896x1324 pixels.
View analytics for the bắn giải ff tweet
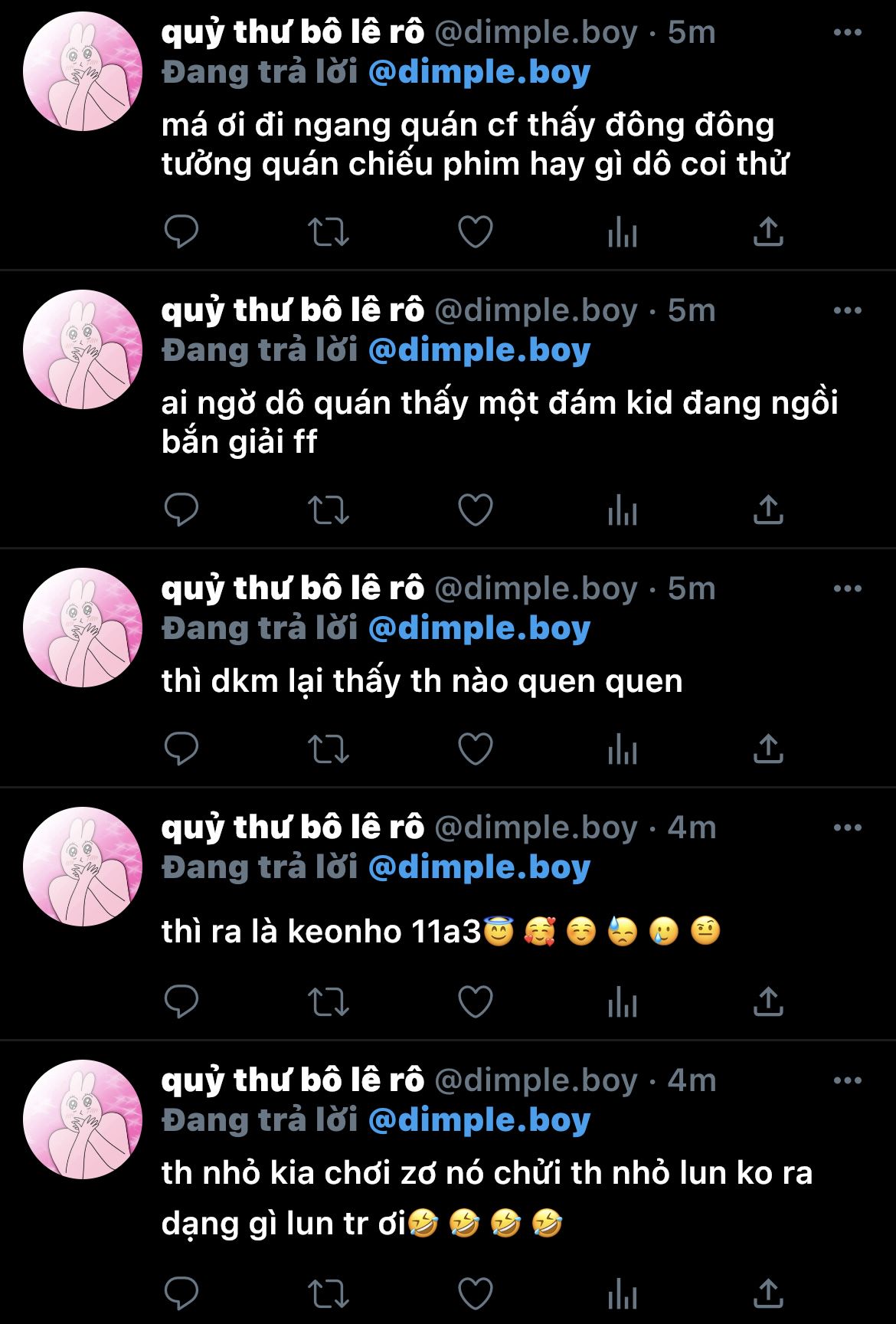click(622, 510)
